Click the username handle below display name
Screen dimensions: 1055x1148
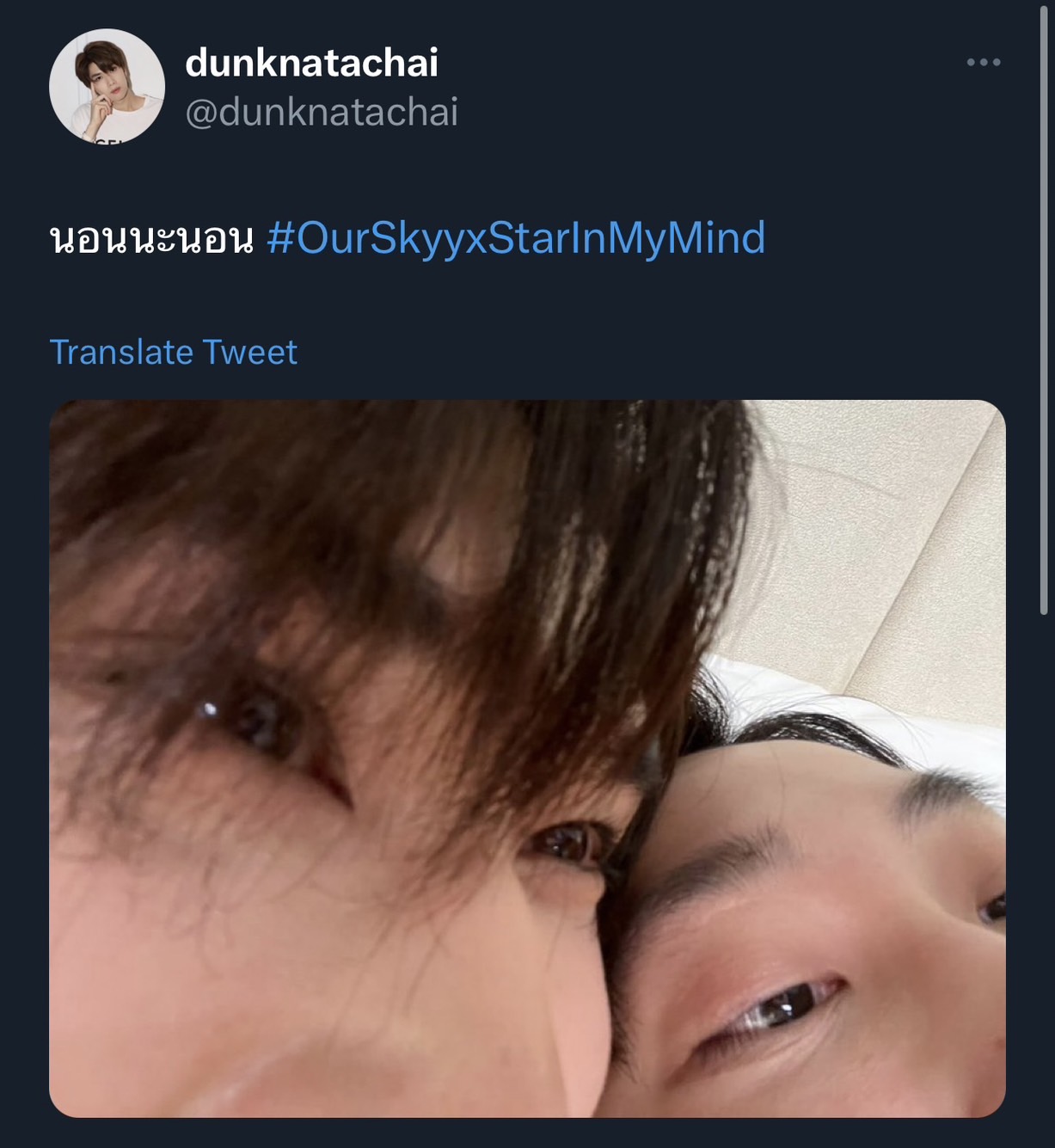click(x=324, y=109)
